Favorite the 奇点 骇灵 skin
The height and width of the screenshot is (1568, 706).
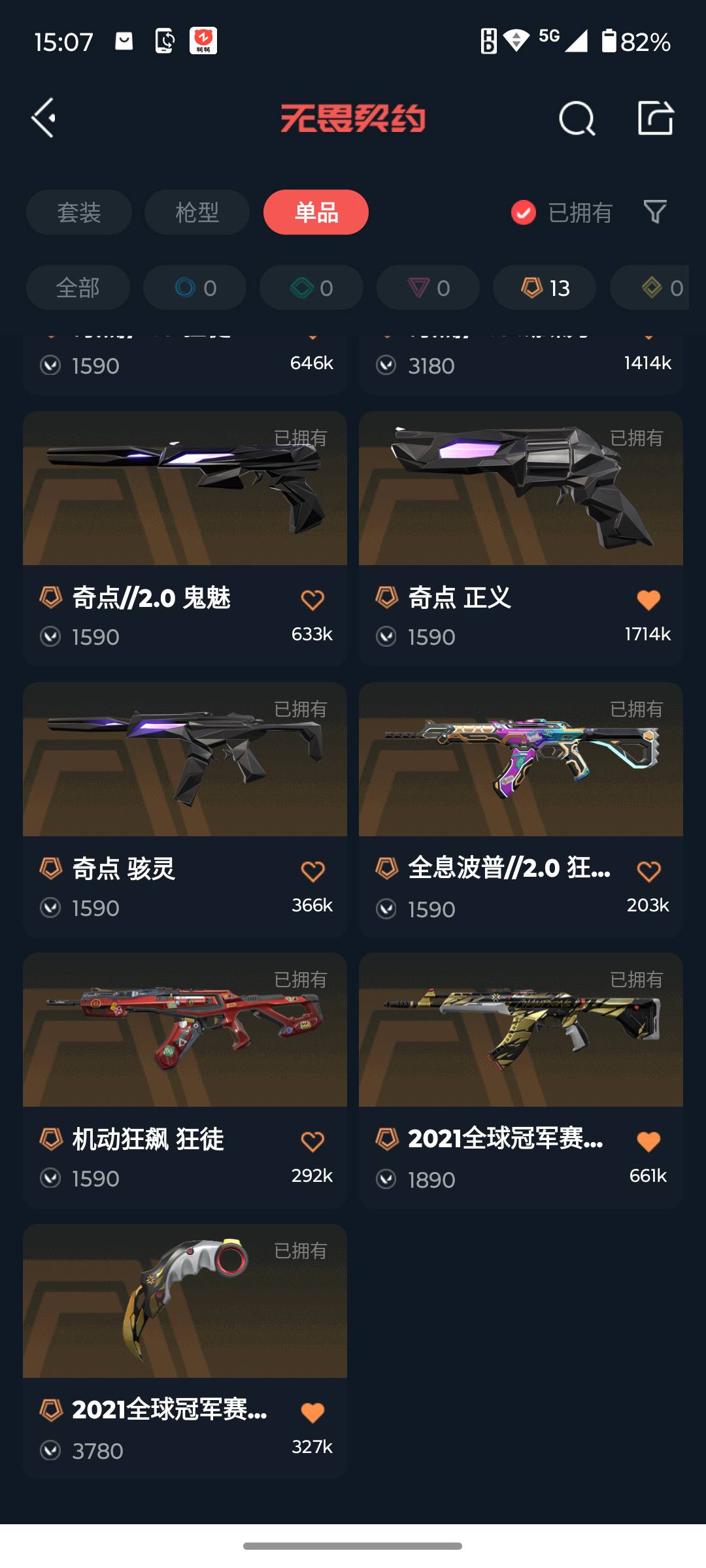(x=312, y=871)
